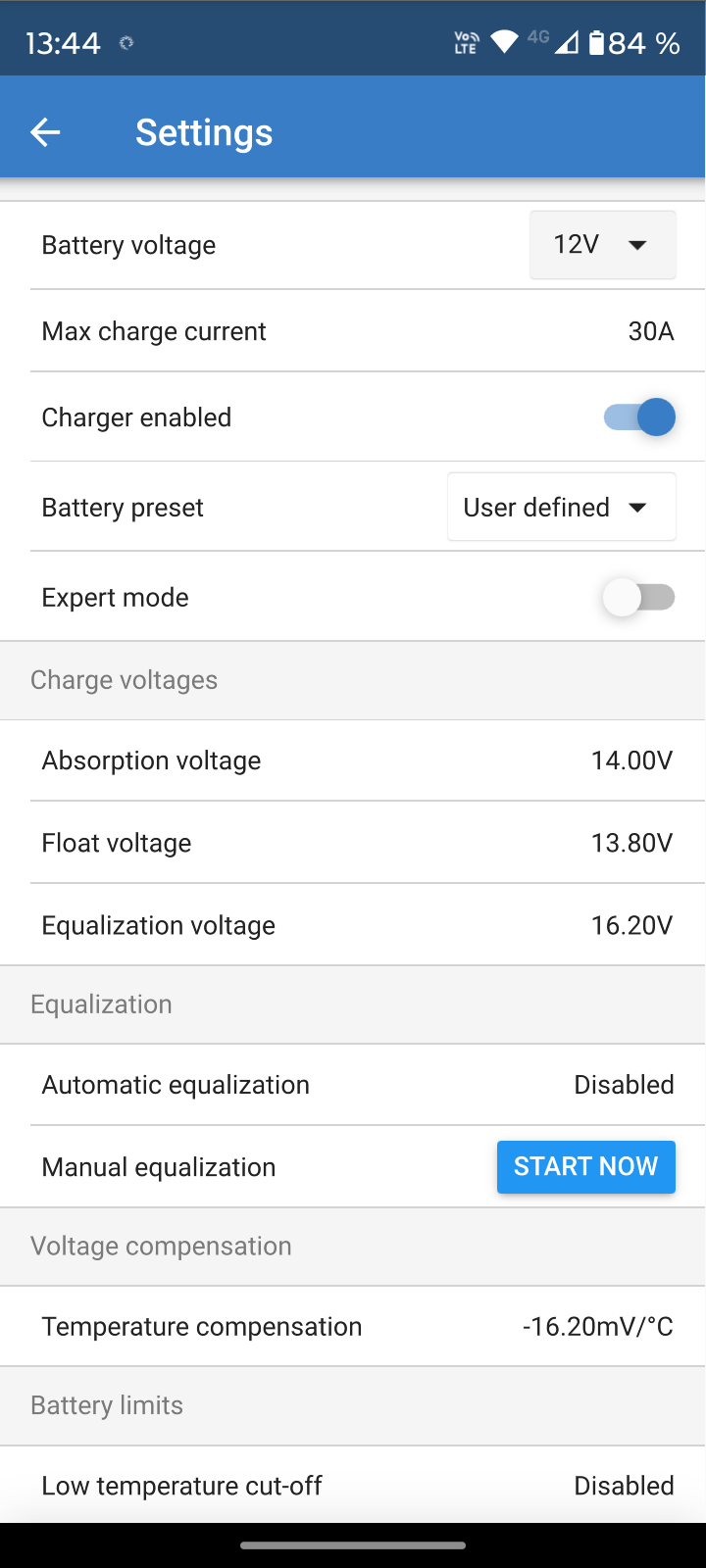Adjust the Float voltage value
The image size is (706, 1568).
631,843
